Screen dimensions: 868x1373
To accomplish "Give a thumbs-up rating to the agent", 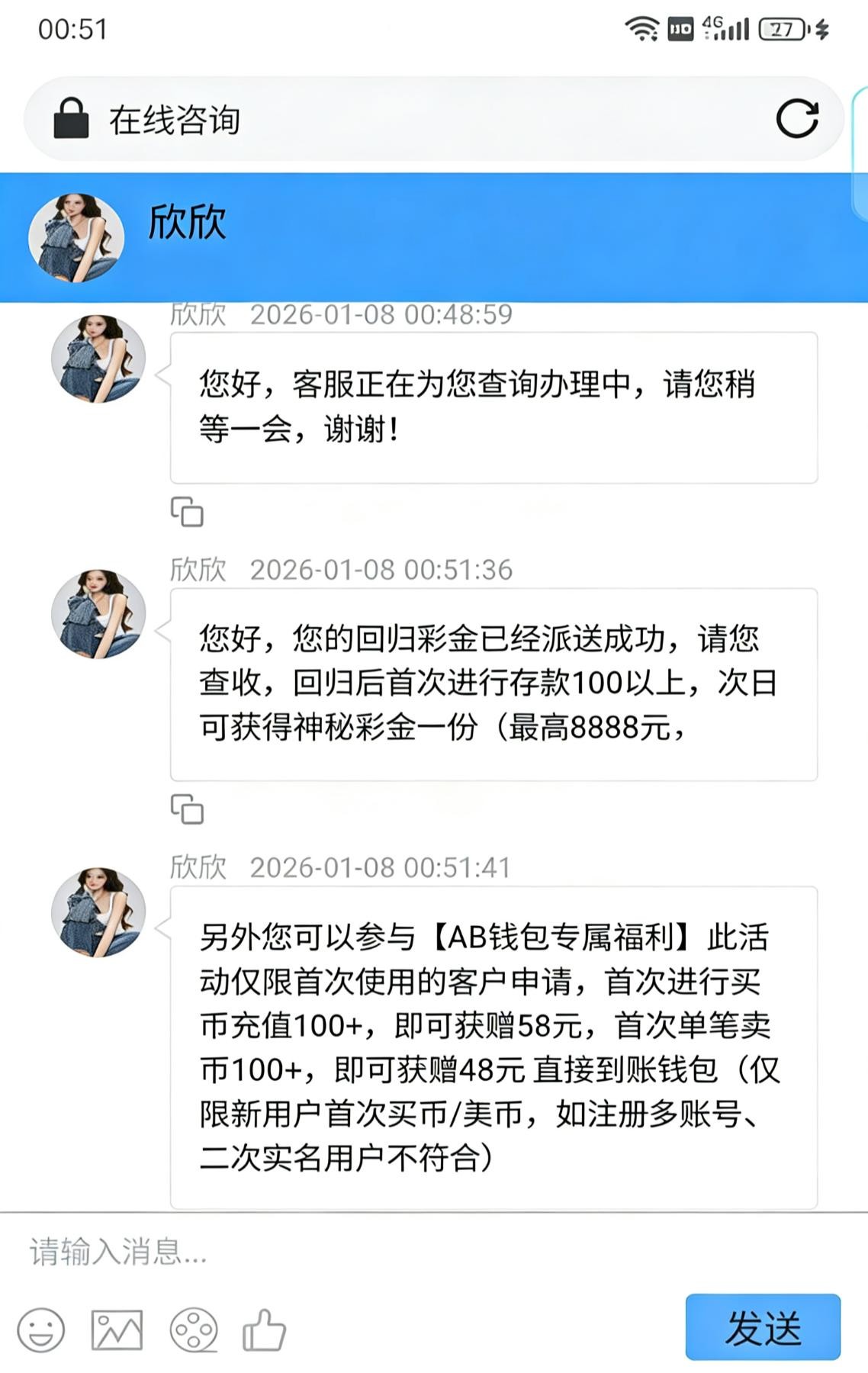I will (264, 1330).
